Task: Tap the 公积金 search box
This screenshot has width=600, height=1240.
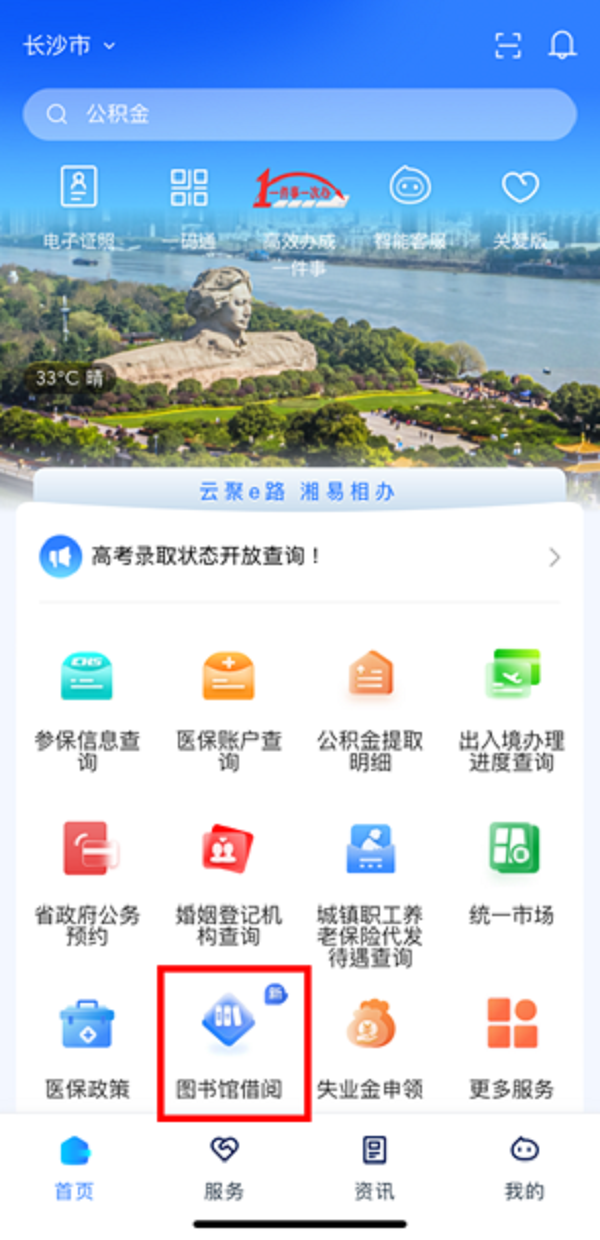Action: [300, 115]
